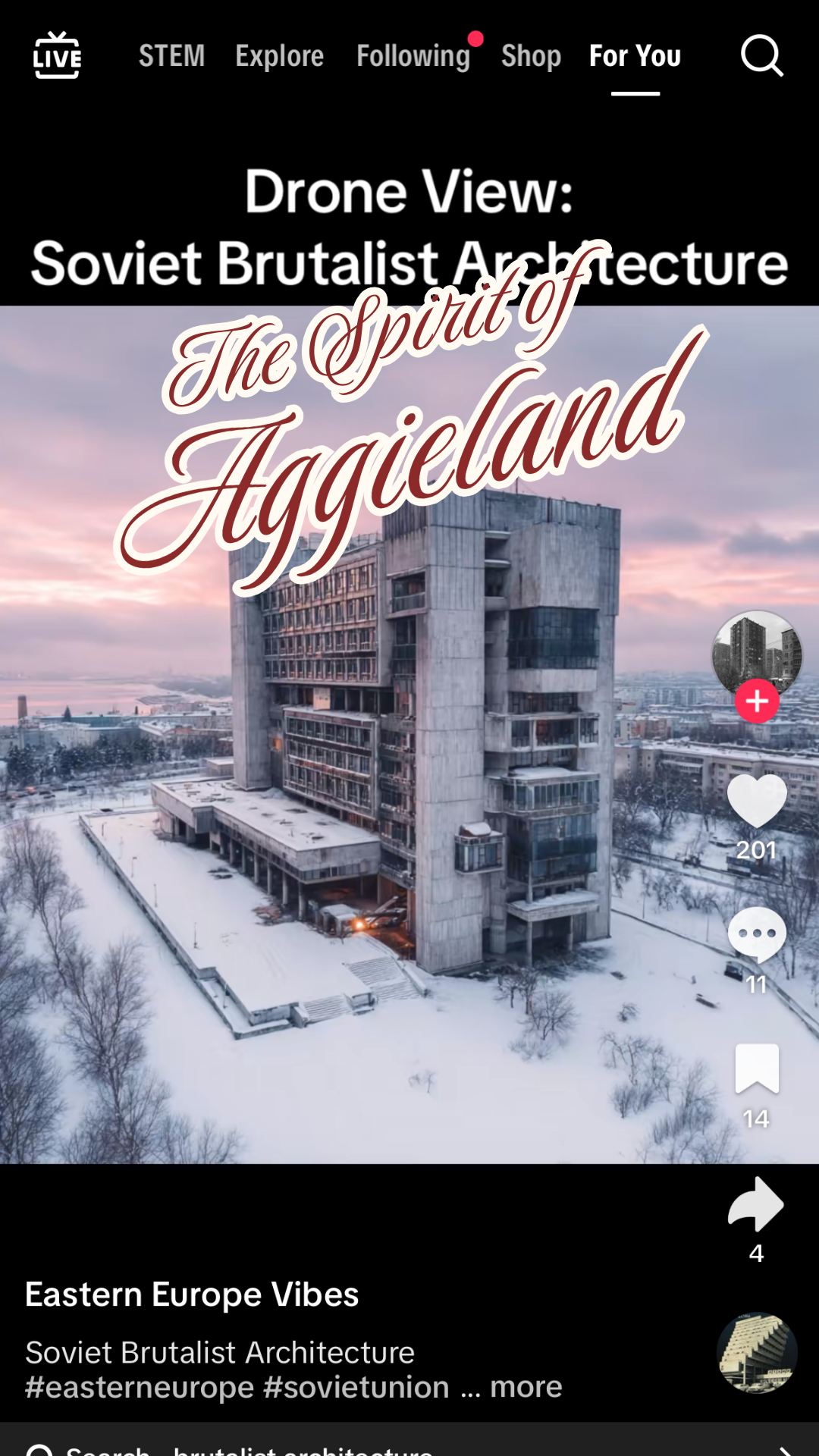
Task: Open the creator's profile picture
Action: [x=756, y=652]
